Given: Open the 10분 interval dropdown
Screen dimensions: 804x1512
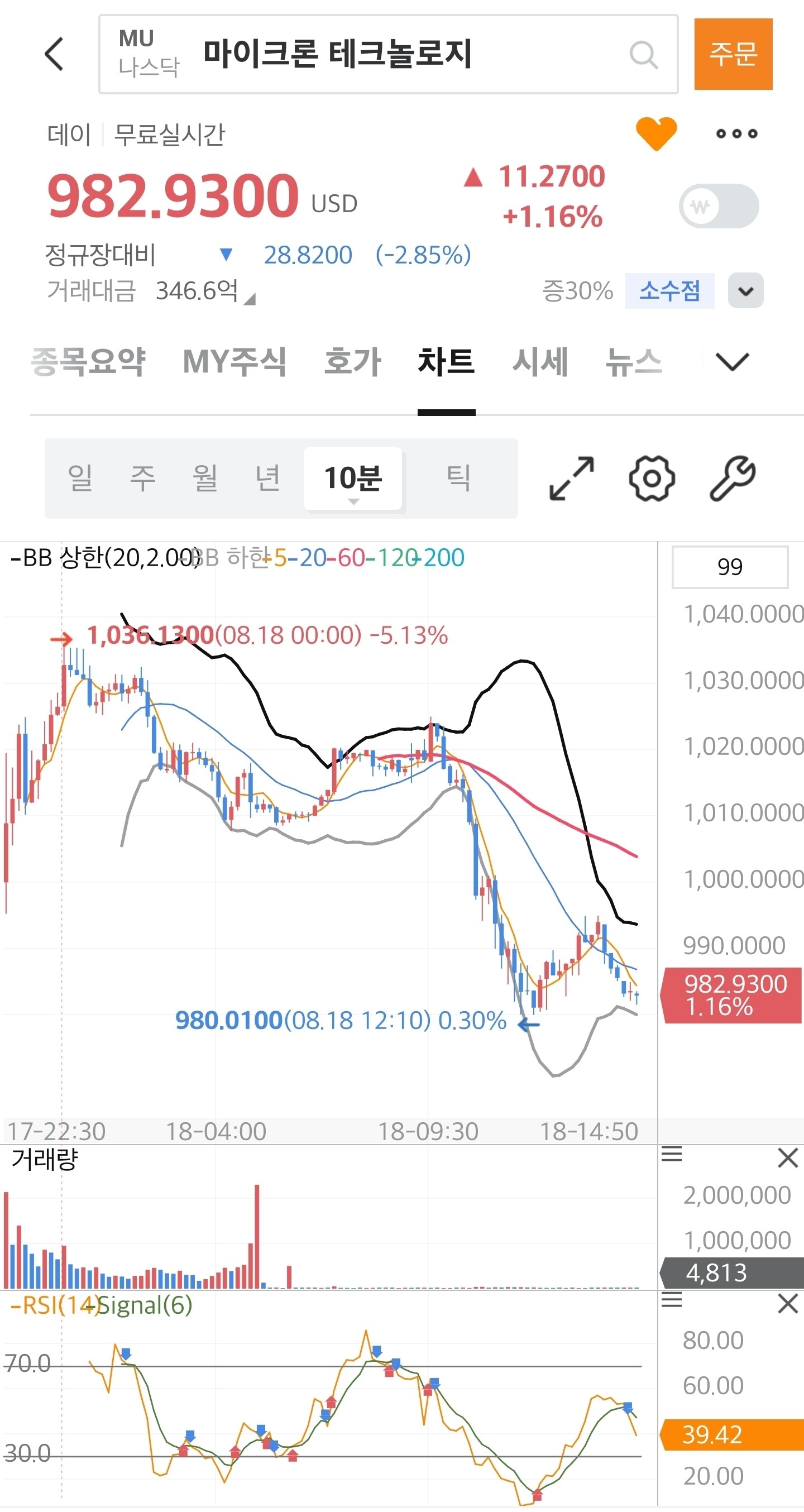Looking at the screenshot, I should coord(353,479).
